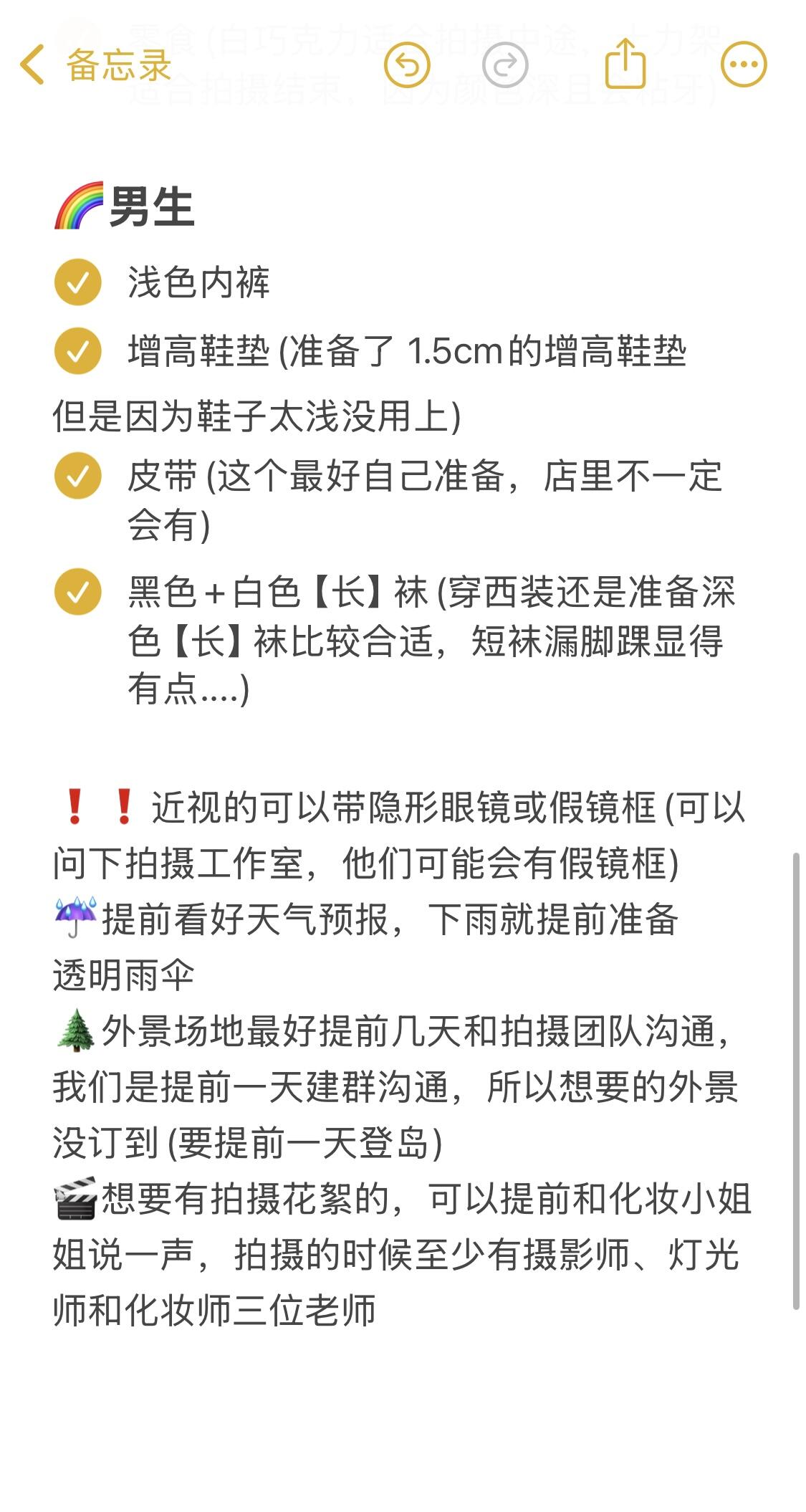806x1512 pixels.
Task: Open the more options menu
Action: pos(744,65)
